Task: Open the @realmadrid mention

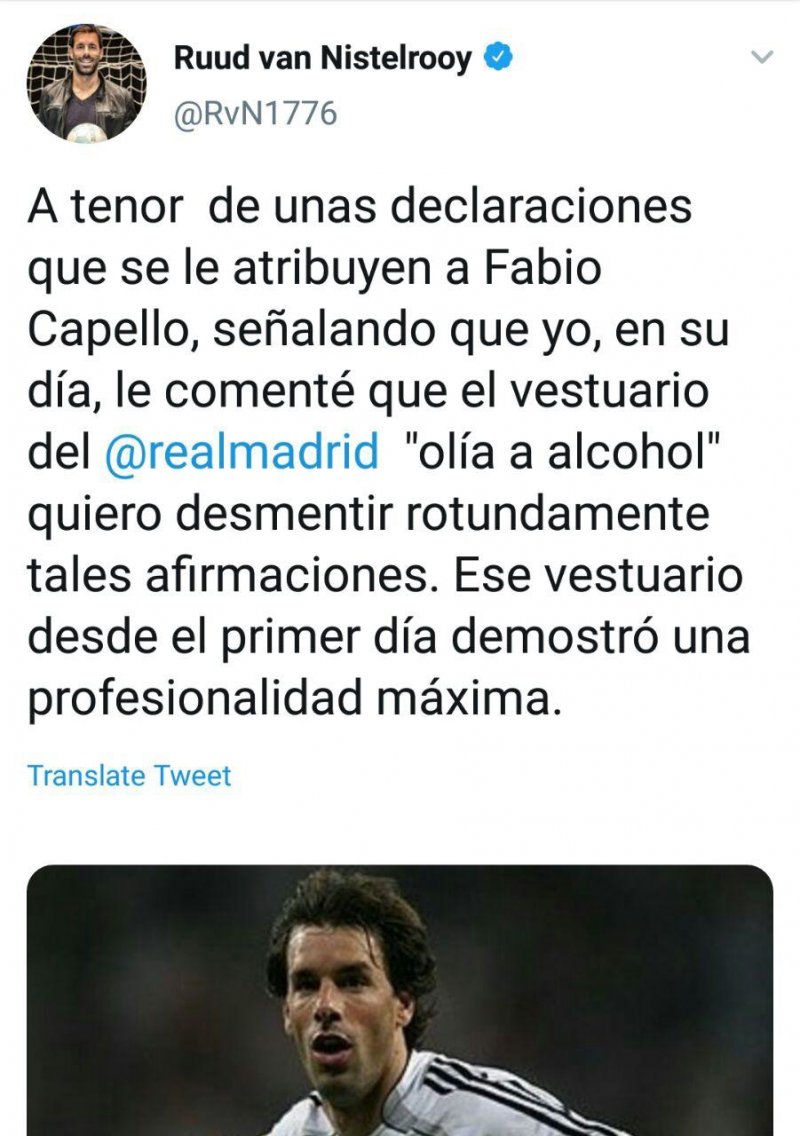Action: pos(241,455)
